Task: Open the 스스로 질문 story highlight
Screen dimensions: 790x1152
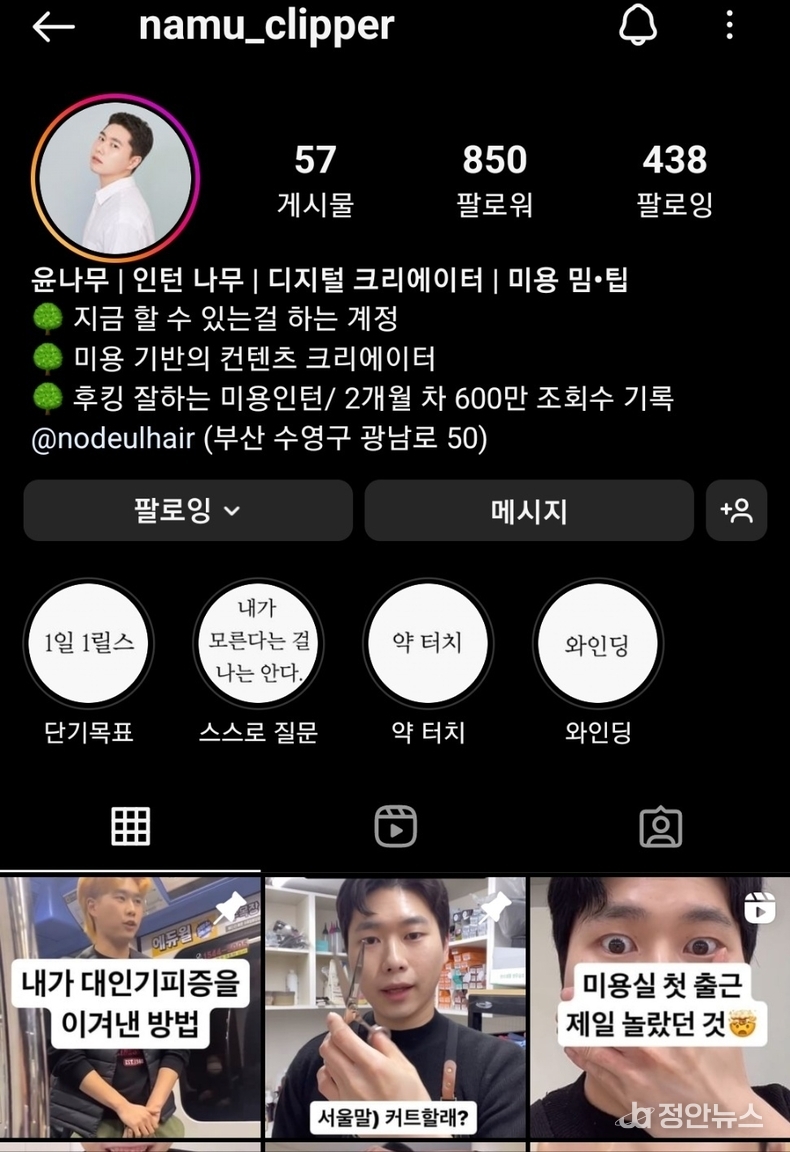Action: (x=258, y=643)
